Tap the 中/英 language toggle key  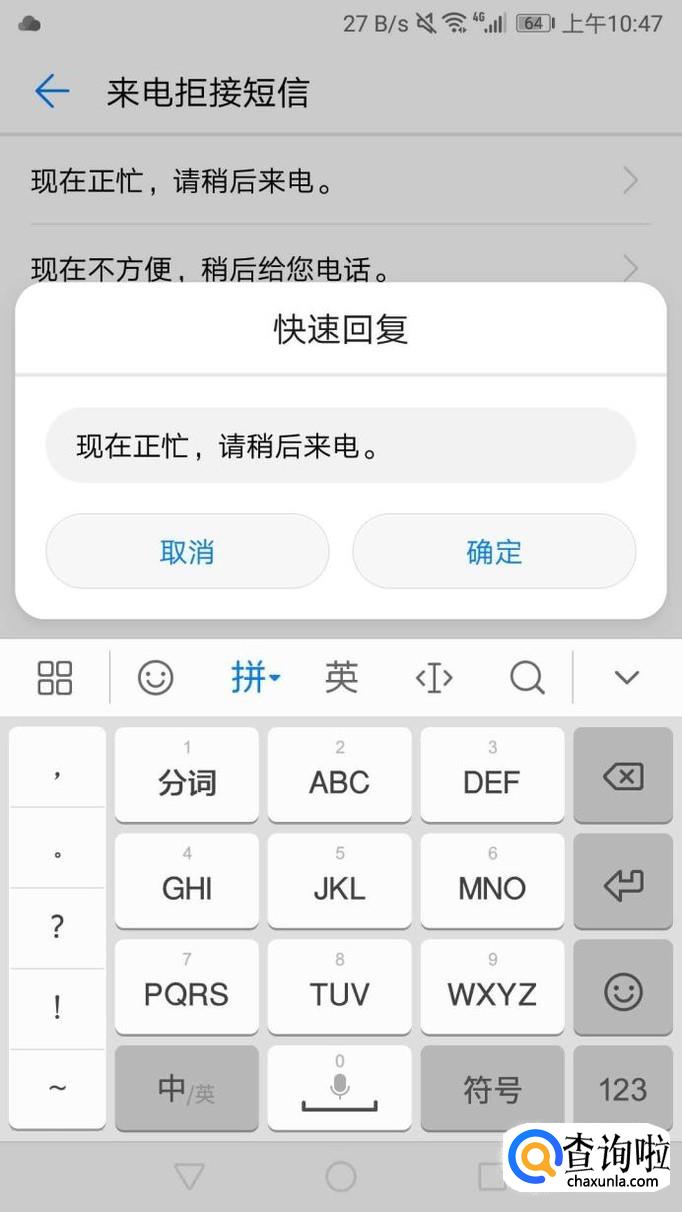[x=187, y=1088]
